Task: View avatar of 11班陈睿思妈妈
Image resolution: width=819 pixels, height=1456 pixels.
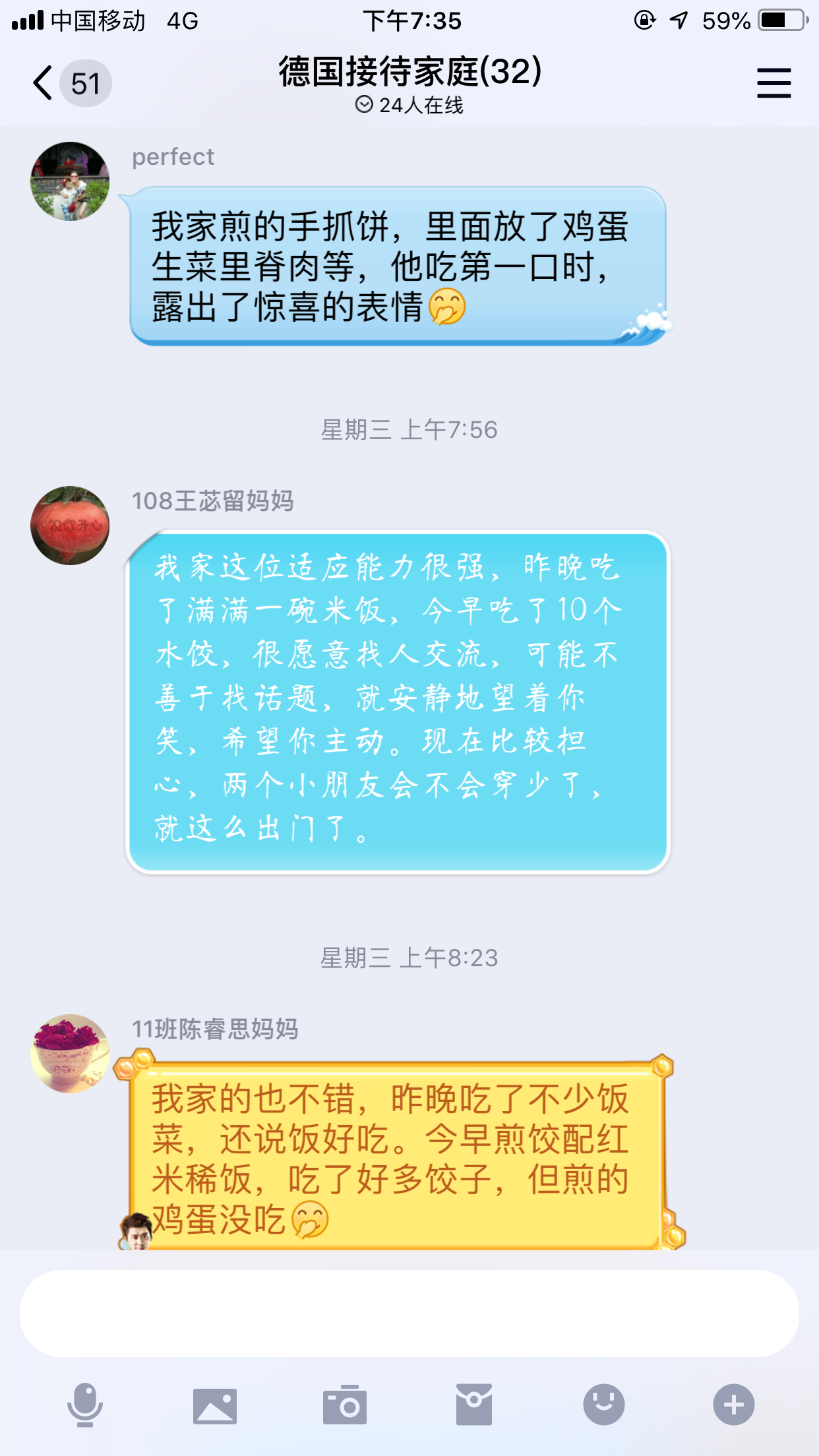Action: (70, 1053)
